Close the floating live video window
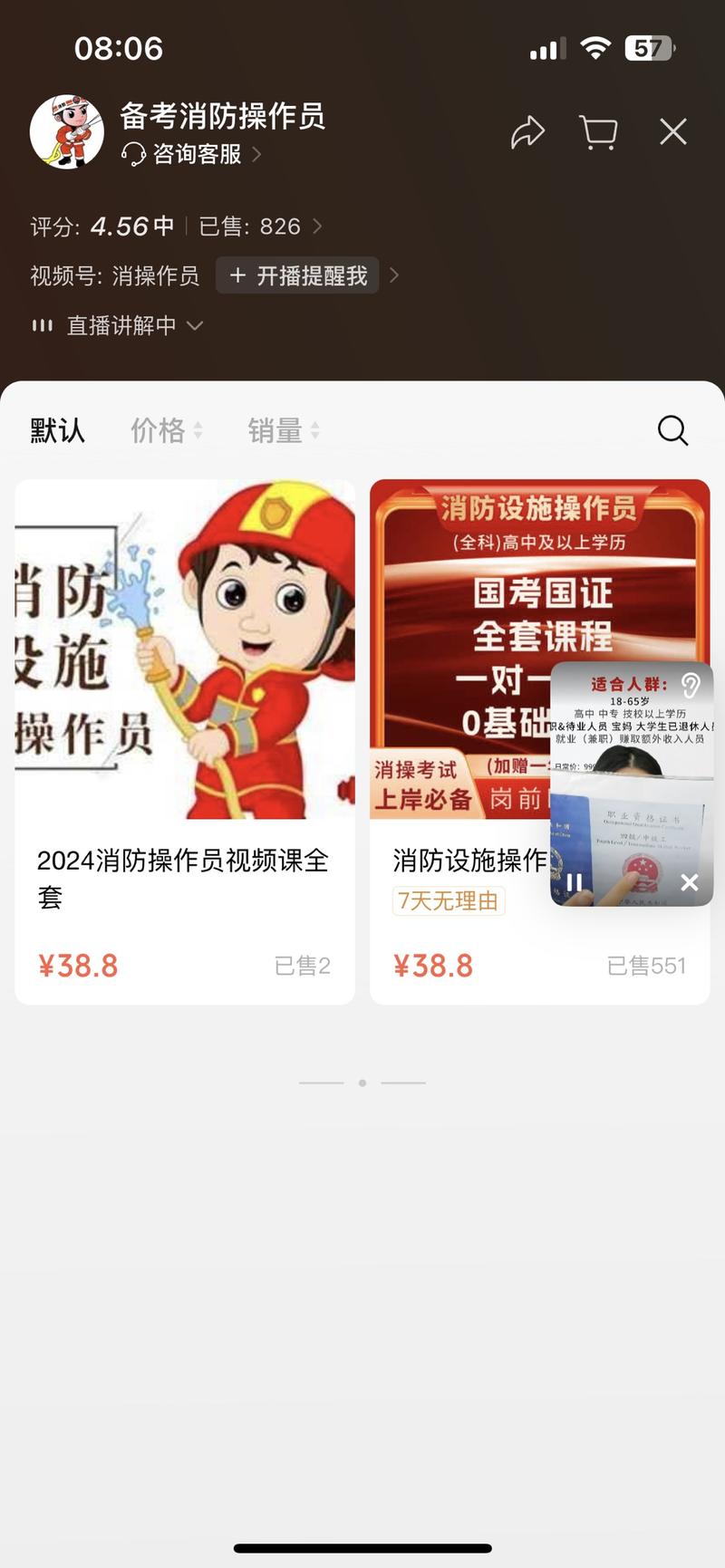The height and width of the screenshot is (1568, 725). click(x=689, y=881)
